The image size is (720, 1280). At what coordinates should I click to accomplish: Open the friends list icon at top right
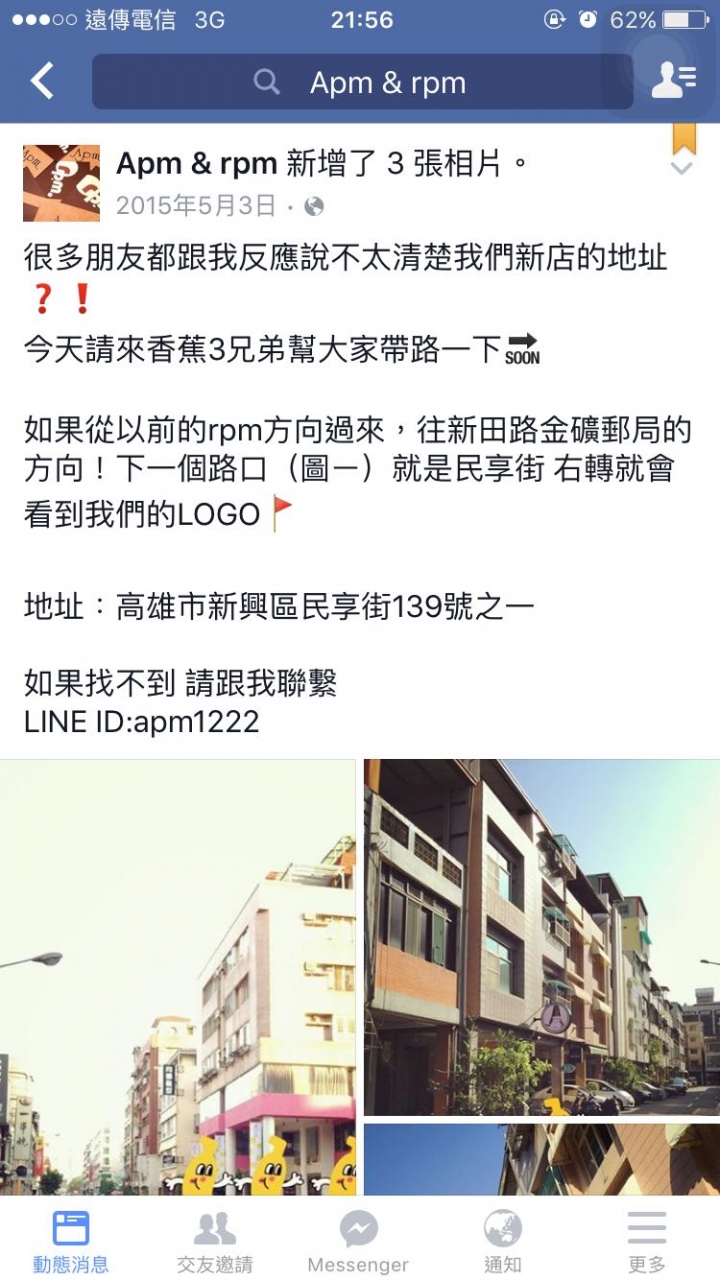tap(673, 80)
